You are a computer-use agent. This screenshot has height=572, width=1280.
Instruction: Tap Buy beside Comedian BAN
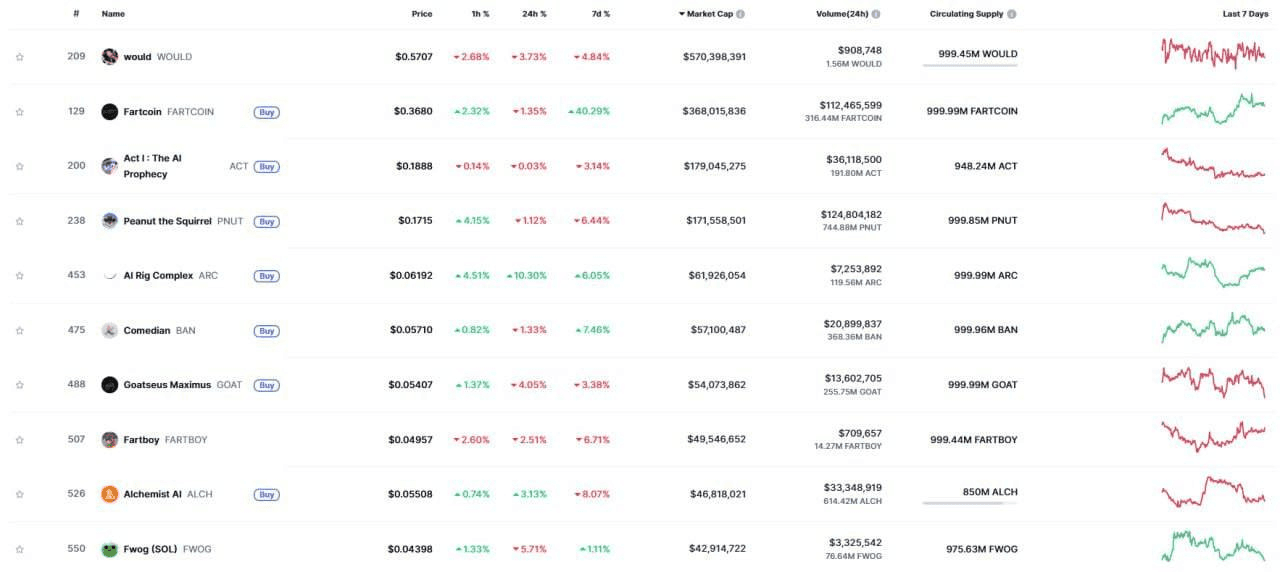[266, 331]
